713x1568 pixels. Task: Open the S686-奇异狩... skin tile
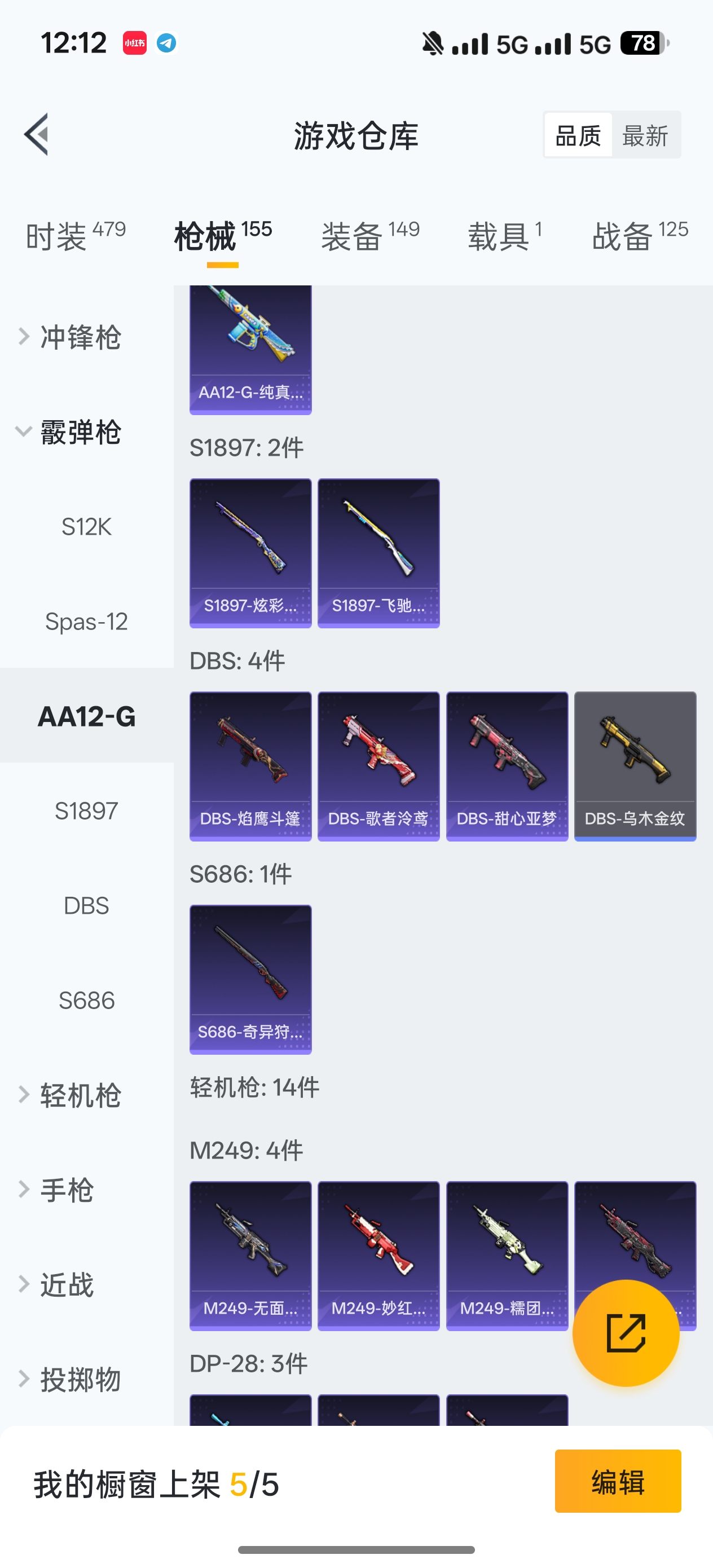[x=250, y=979]
